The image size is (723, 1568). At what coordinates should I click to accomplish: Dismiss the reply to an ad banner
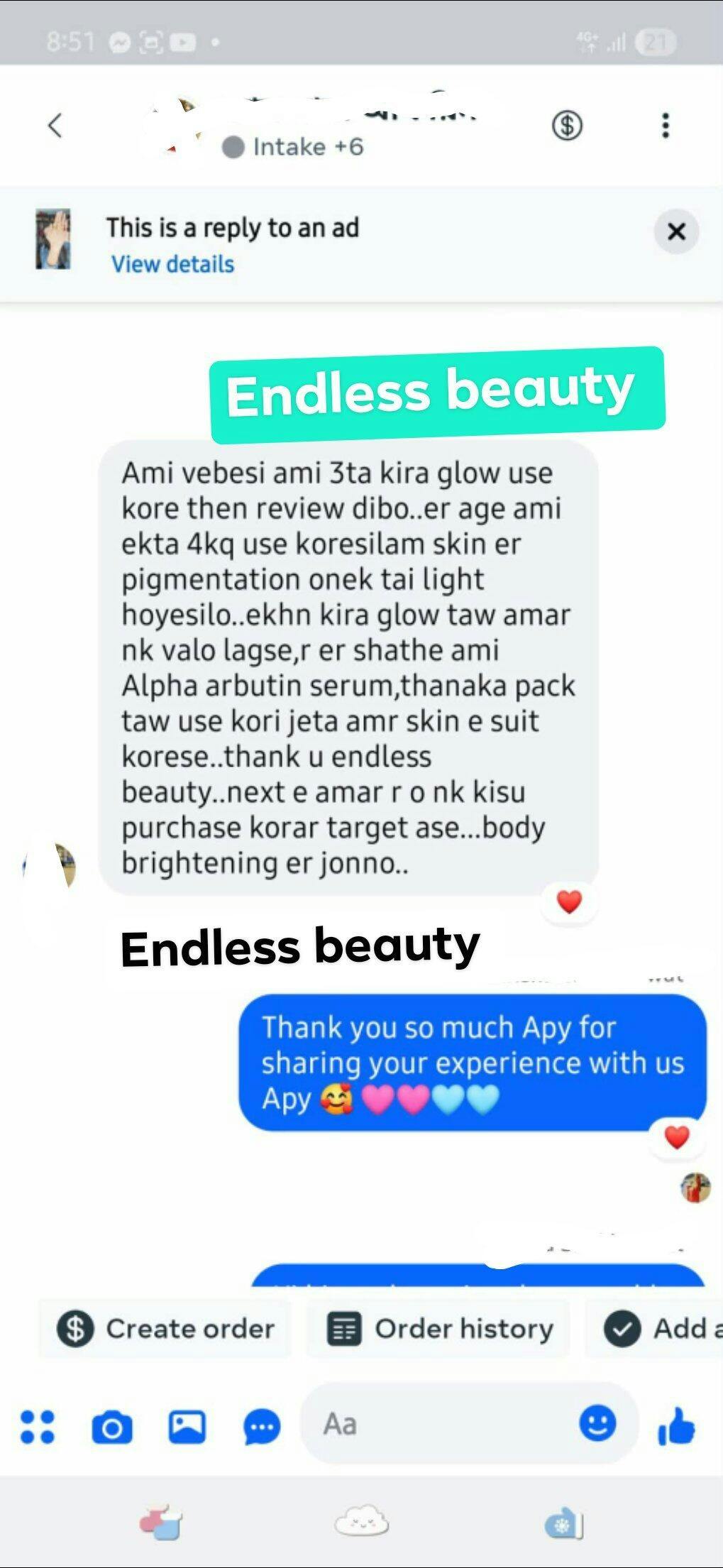pyautogui.click(x=676, y=231)
